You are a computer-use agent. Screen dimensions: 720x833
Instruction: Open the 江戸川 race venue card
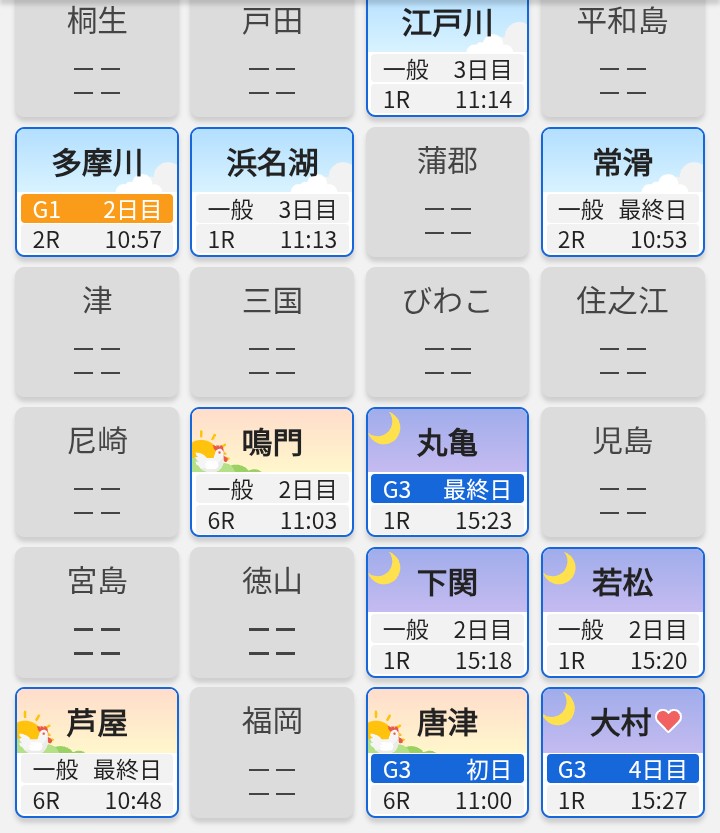[447, 56]
